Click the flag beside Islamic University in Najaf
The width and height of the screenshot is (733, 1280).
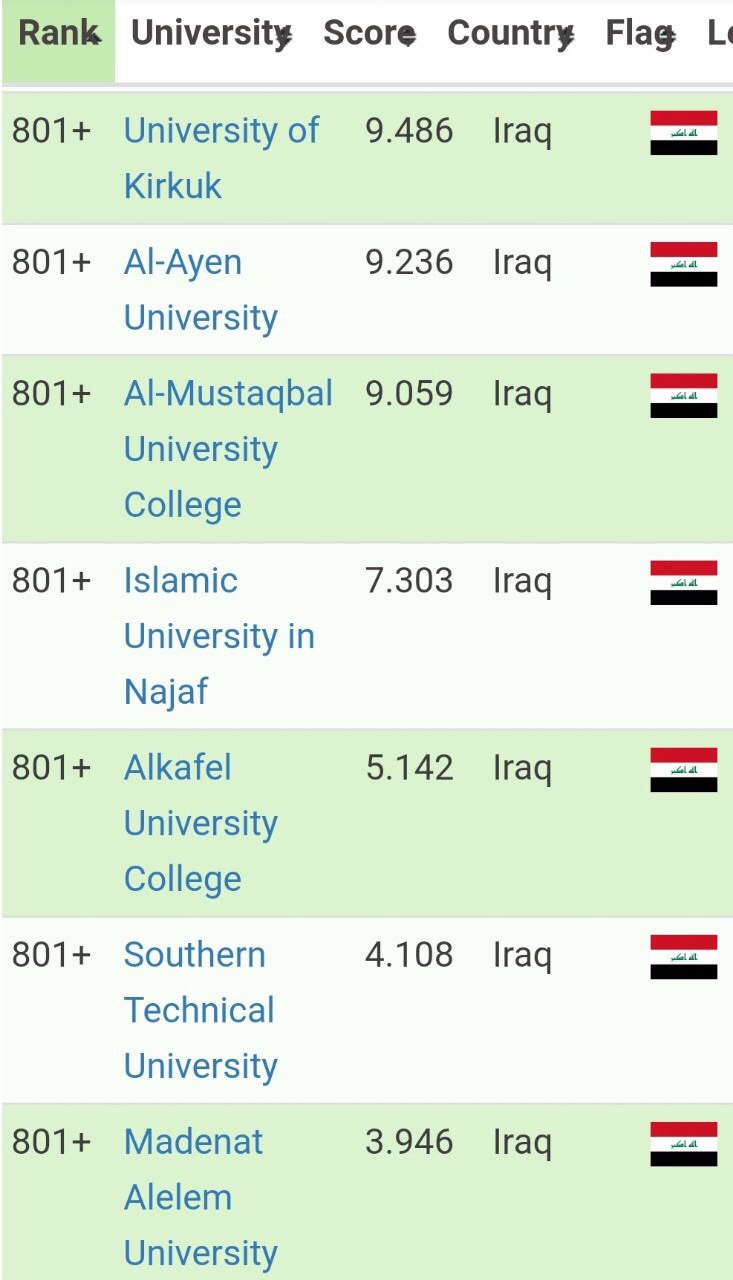[684, 581]
